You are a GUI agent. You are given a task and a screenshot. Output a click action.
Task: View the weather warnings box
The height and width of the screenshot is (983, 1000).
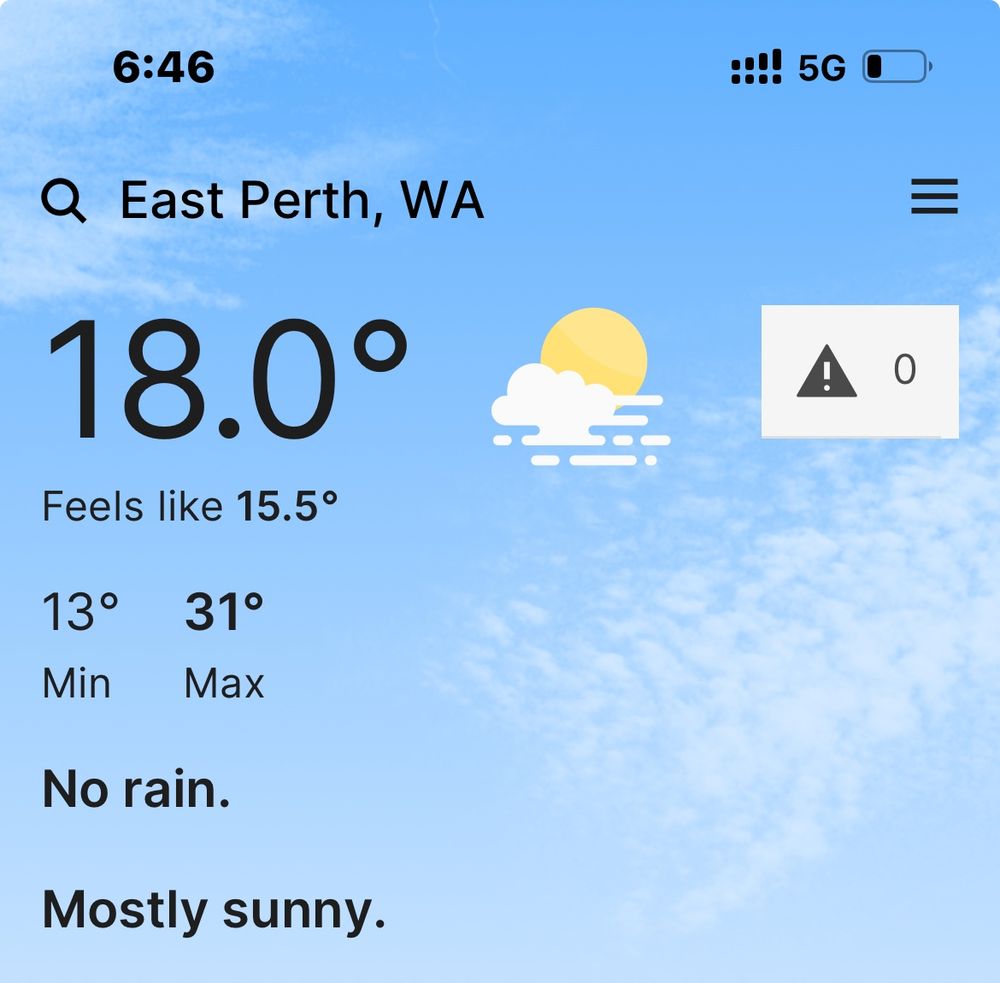pyautogui.click(x=859, y=371)
